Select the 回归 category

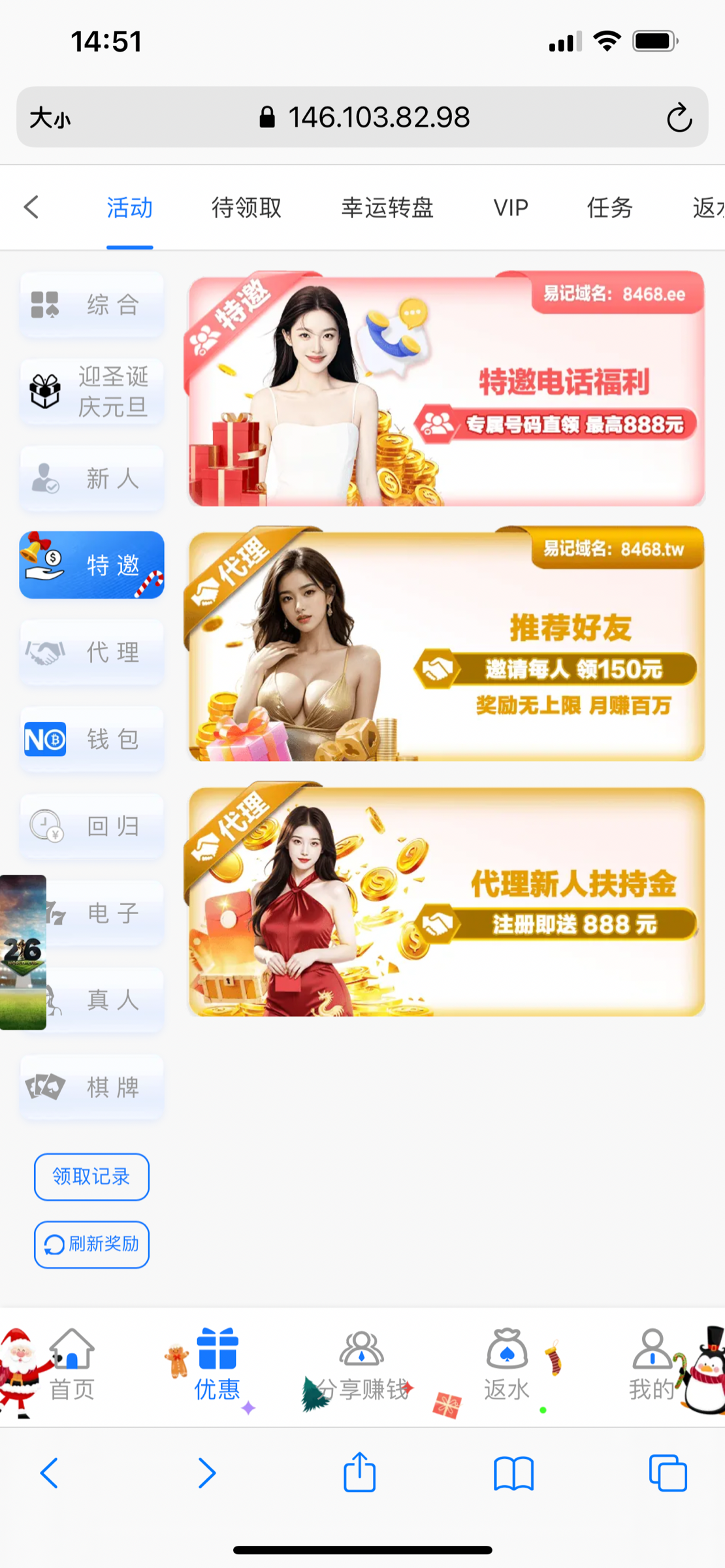click(x=91, y=826)
